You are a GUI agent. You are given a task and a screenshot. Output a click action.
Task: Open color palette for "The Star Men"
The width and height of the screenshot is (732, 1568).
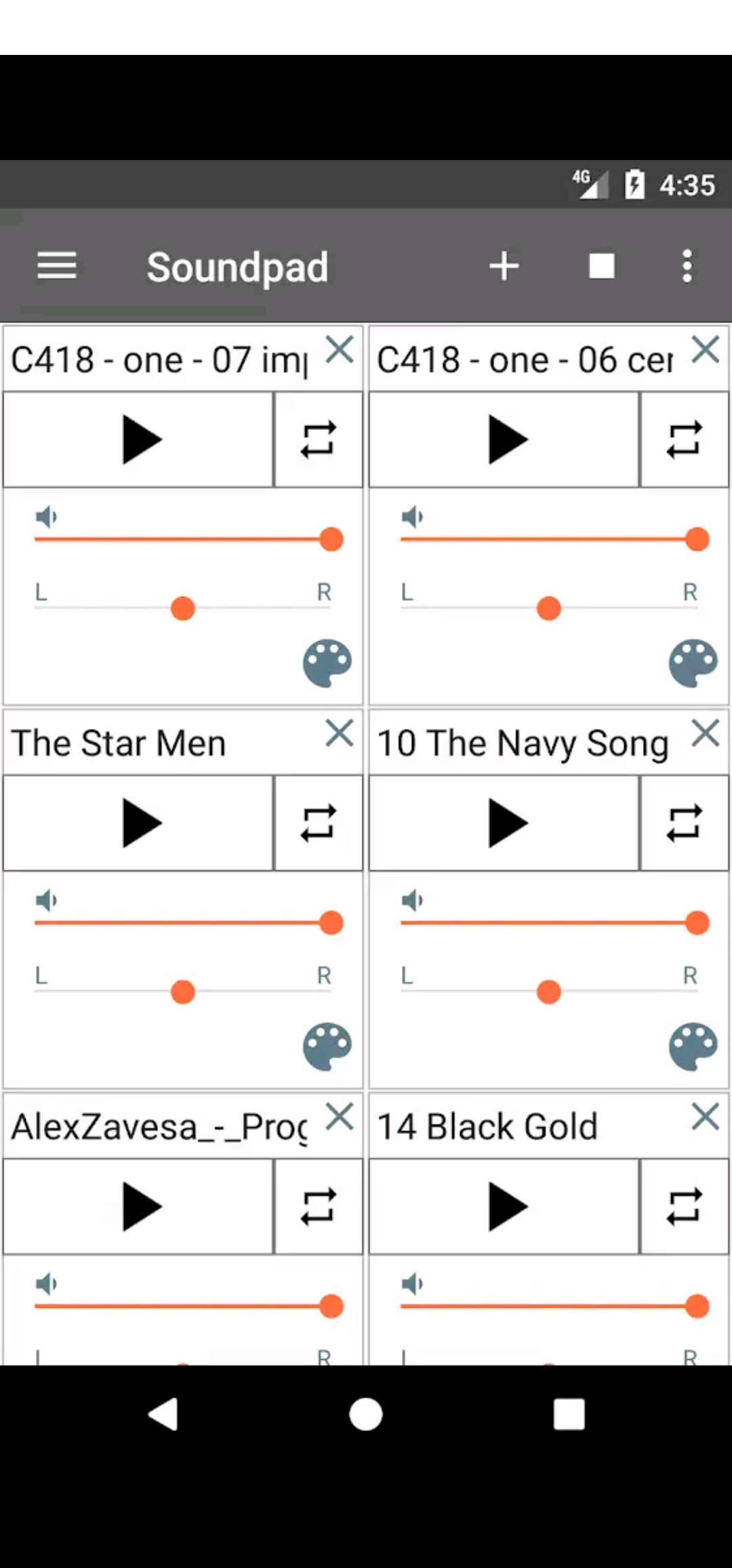[327, 1046]
